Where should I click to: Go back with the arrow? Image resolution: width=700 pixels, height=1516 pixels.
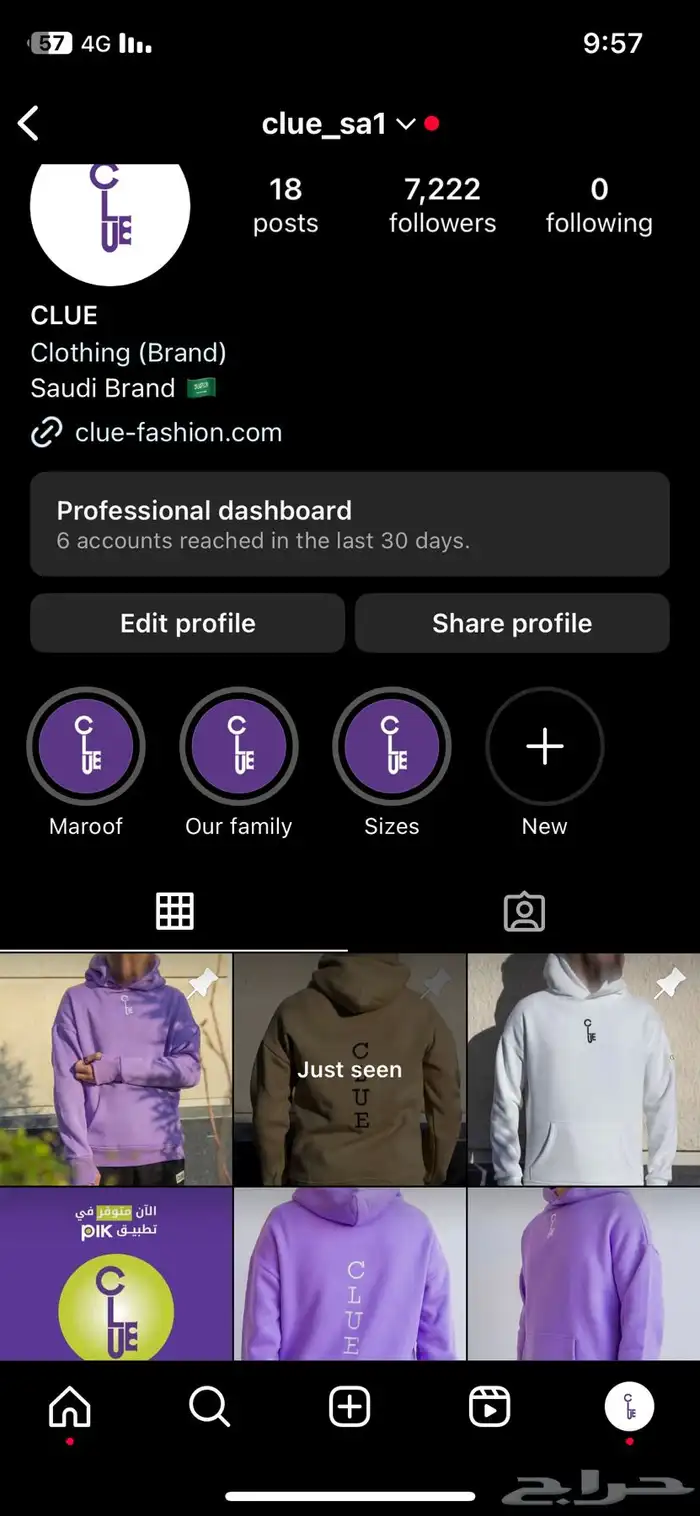(x=29, y=124)
